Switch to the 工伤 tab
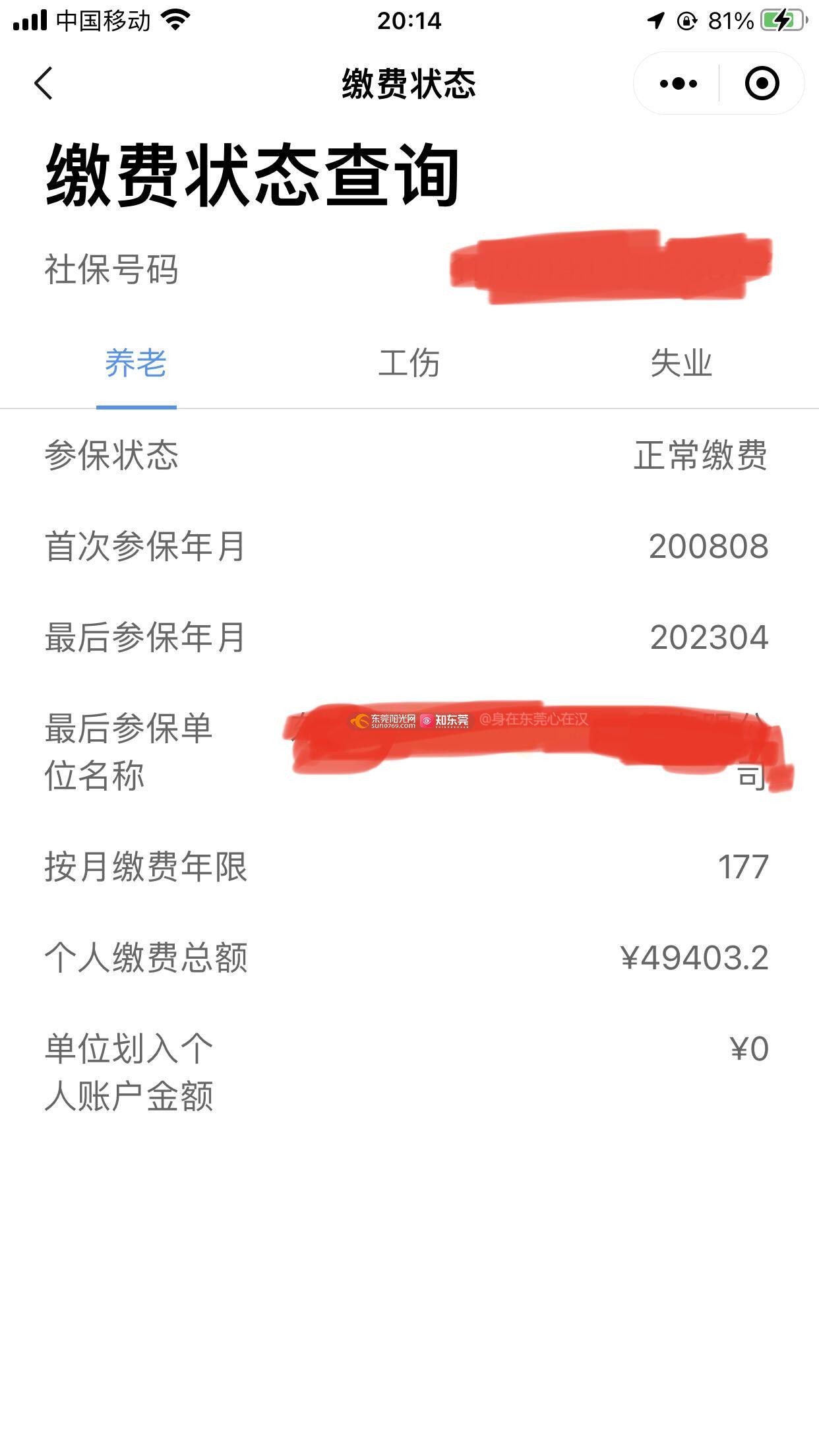Screen dimensions: 819x1456 pyautogui.click(x=409, y=364)
